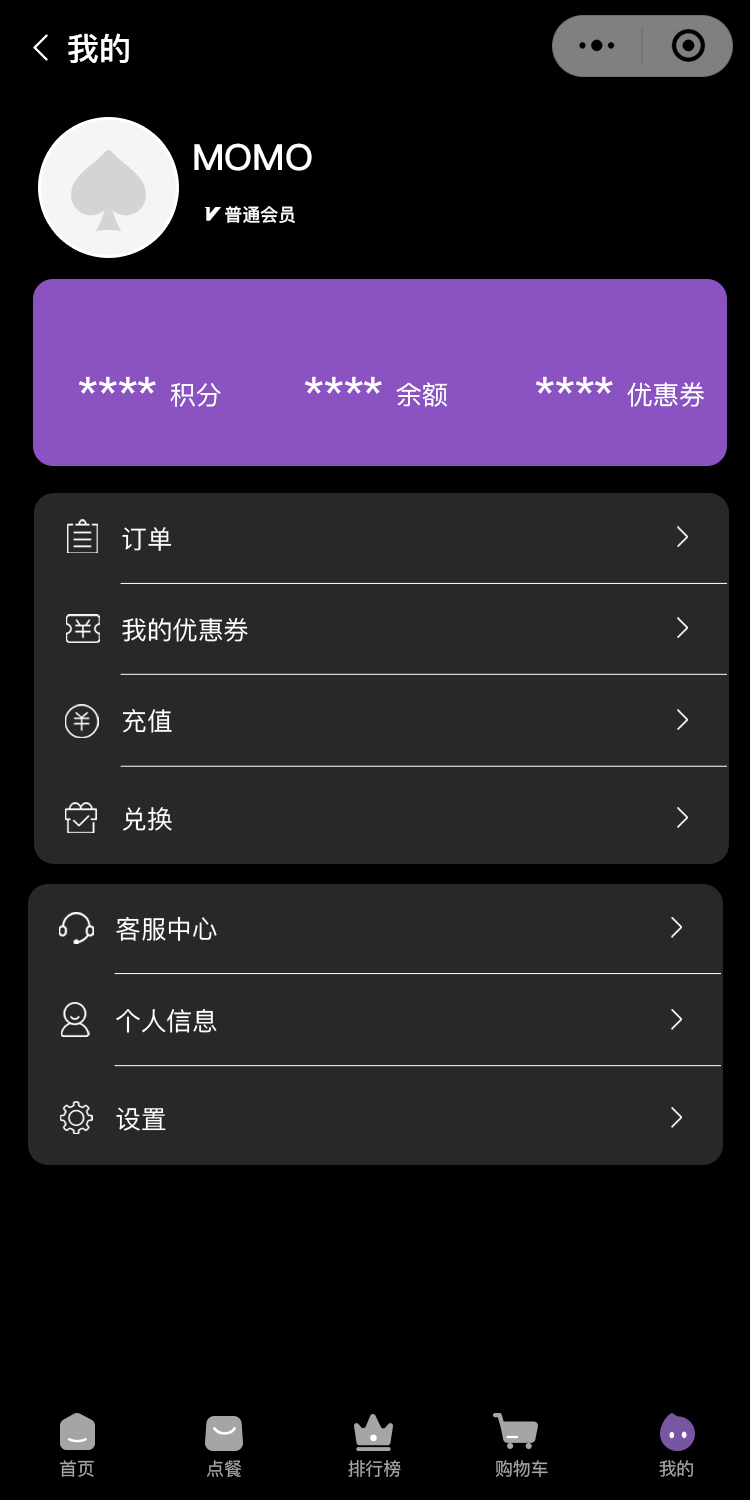This screenshot has width=750, height=1500.
Task: Open the 订单 orders row
Action: (x=380, y=538)
